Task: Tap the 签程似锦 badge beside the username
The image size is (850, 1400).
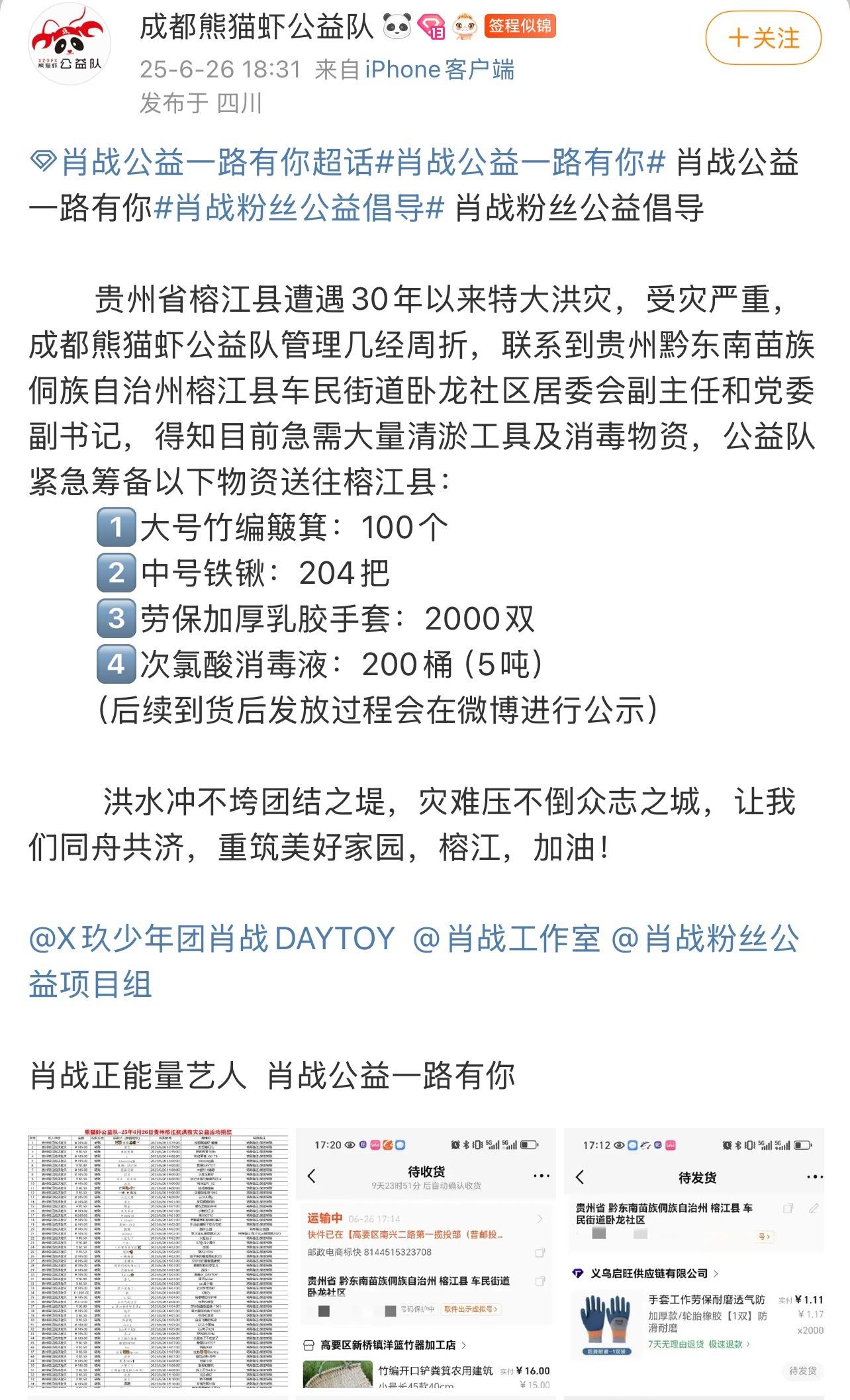Action: click(520, 26)
